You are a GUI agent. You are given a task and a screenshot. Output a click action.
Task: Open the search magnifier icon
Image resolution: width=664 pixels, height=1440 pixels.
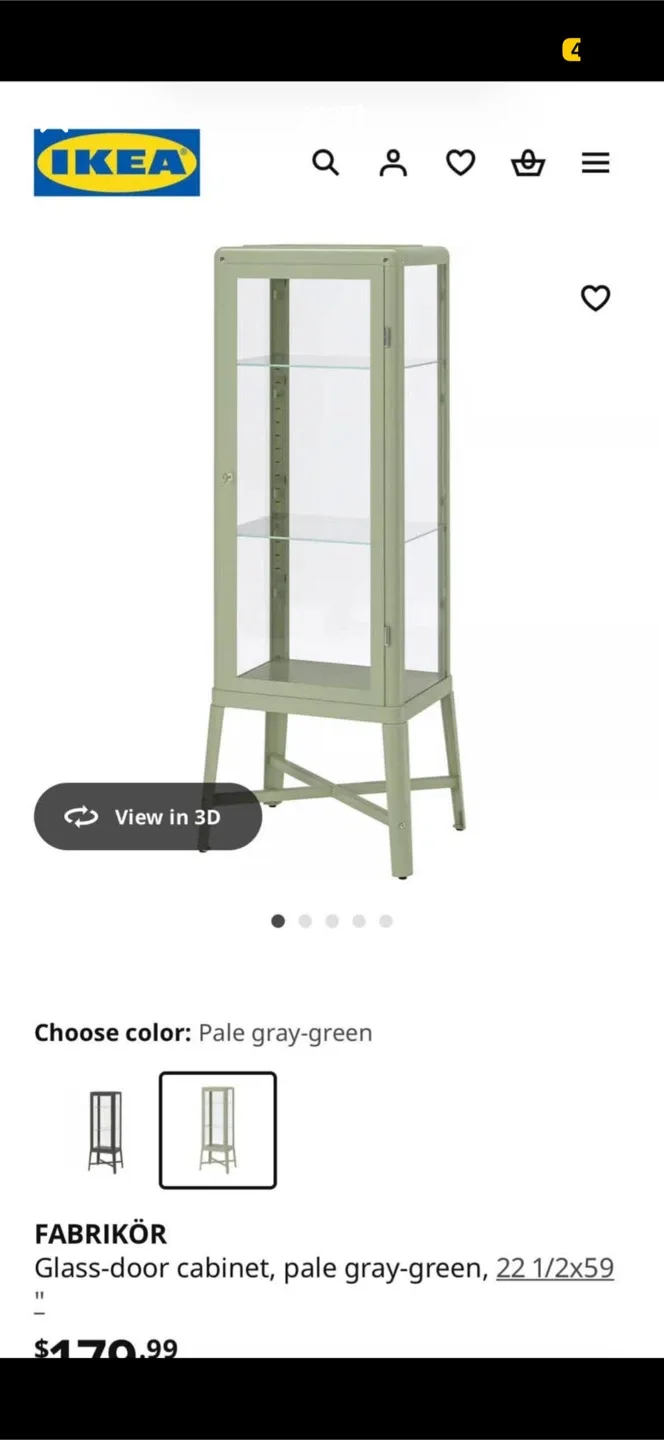click(x=325, y=163)
